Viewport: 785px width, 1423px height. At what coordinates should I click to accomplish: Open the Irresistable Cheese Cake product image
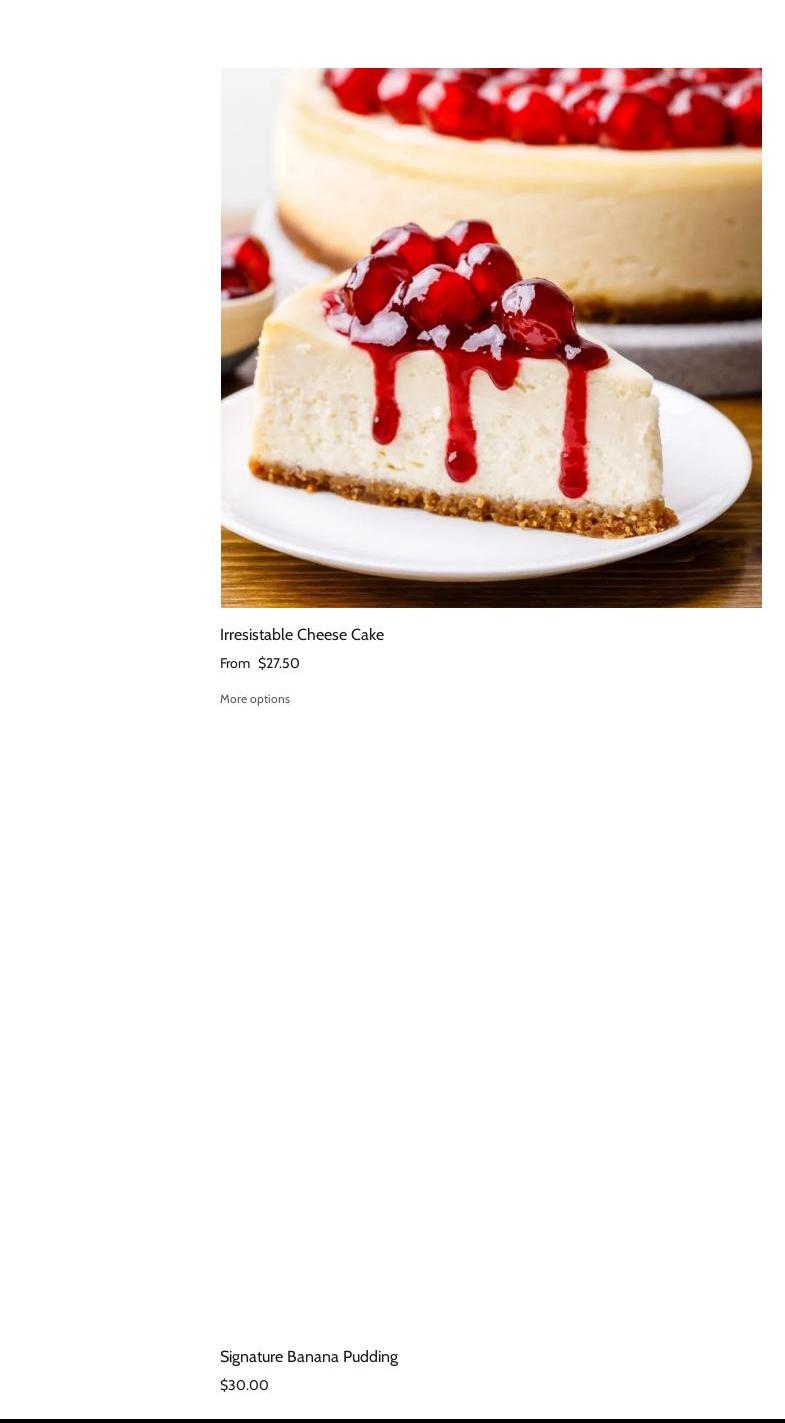(x=490, y=338)
